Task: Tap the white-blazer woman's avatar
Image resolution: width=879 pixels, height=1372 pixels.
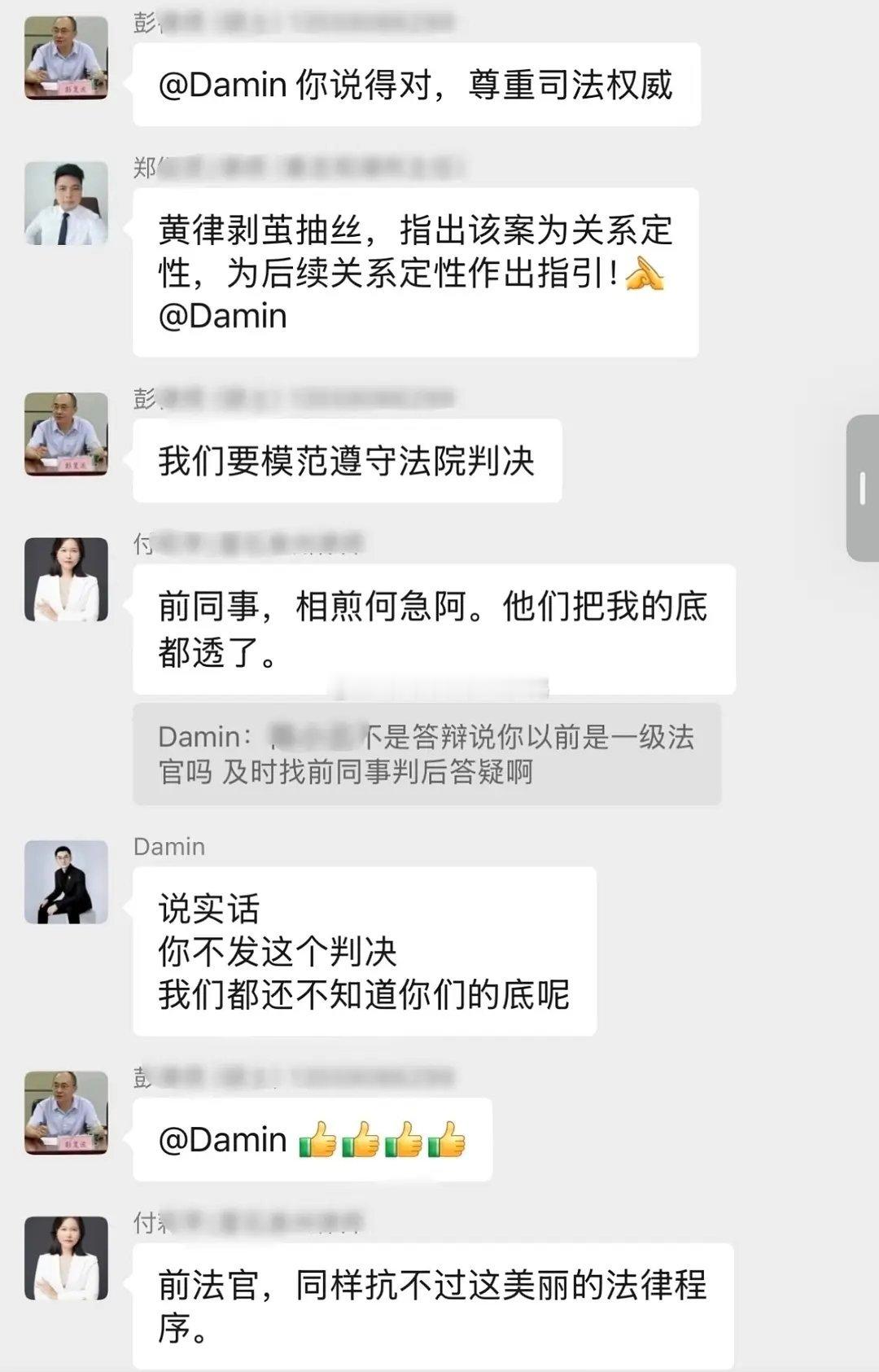Action: tap(65, 578)
